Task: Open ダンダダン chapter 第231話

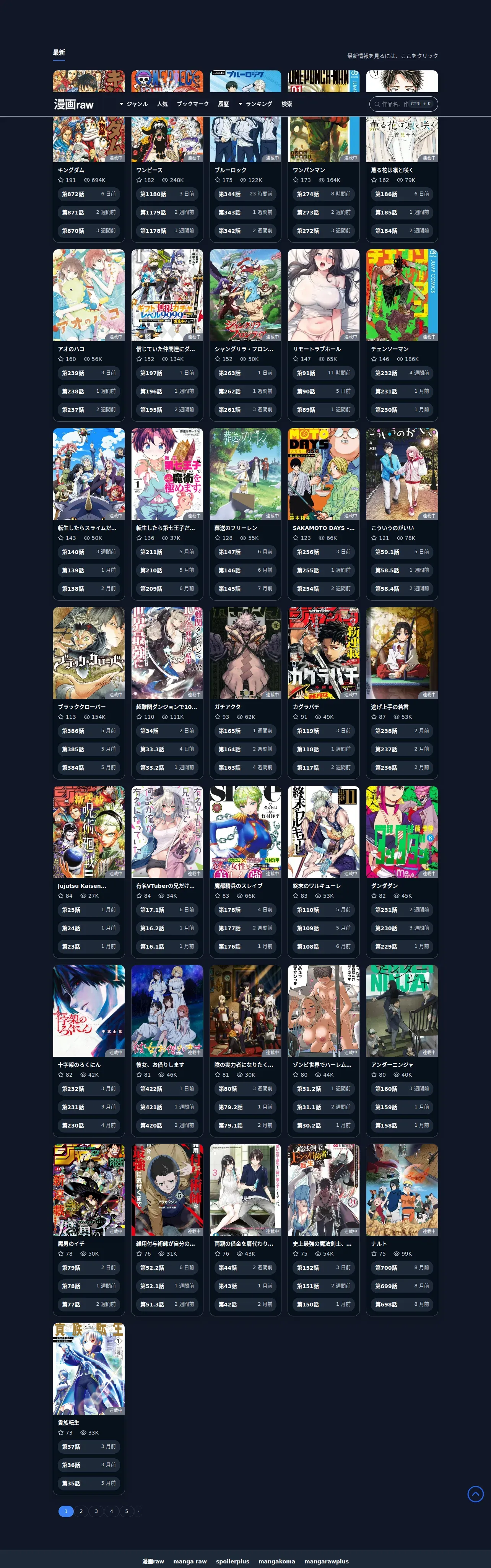Action: (x=402, y=910)
